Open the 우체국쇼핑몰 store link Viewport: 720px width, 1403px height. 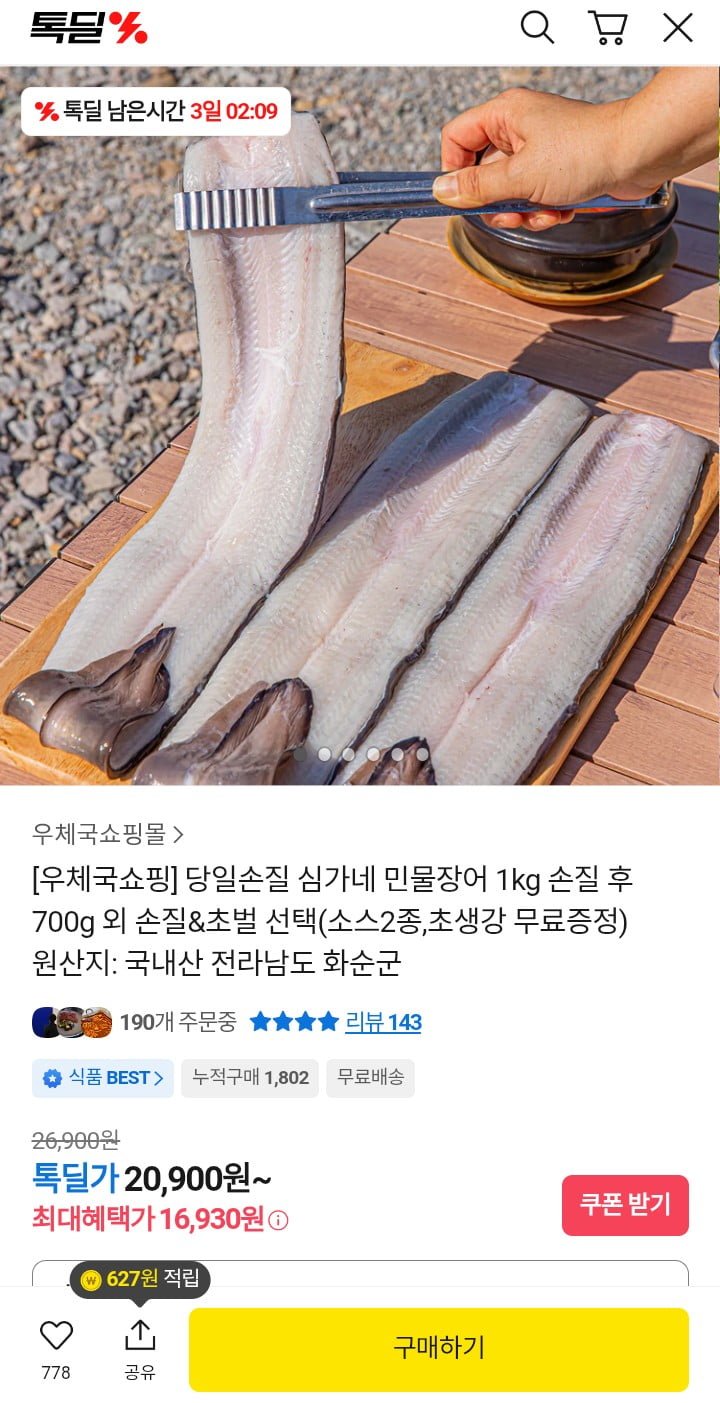click(108, 833)
